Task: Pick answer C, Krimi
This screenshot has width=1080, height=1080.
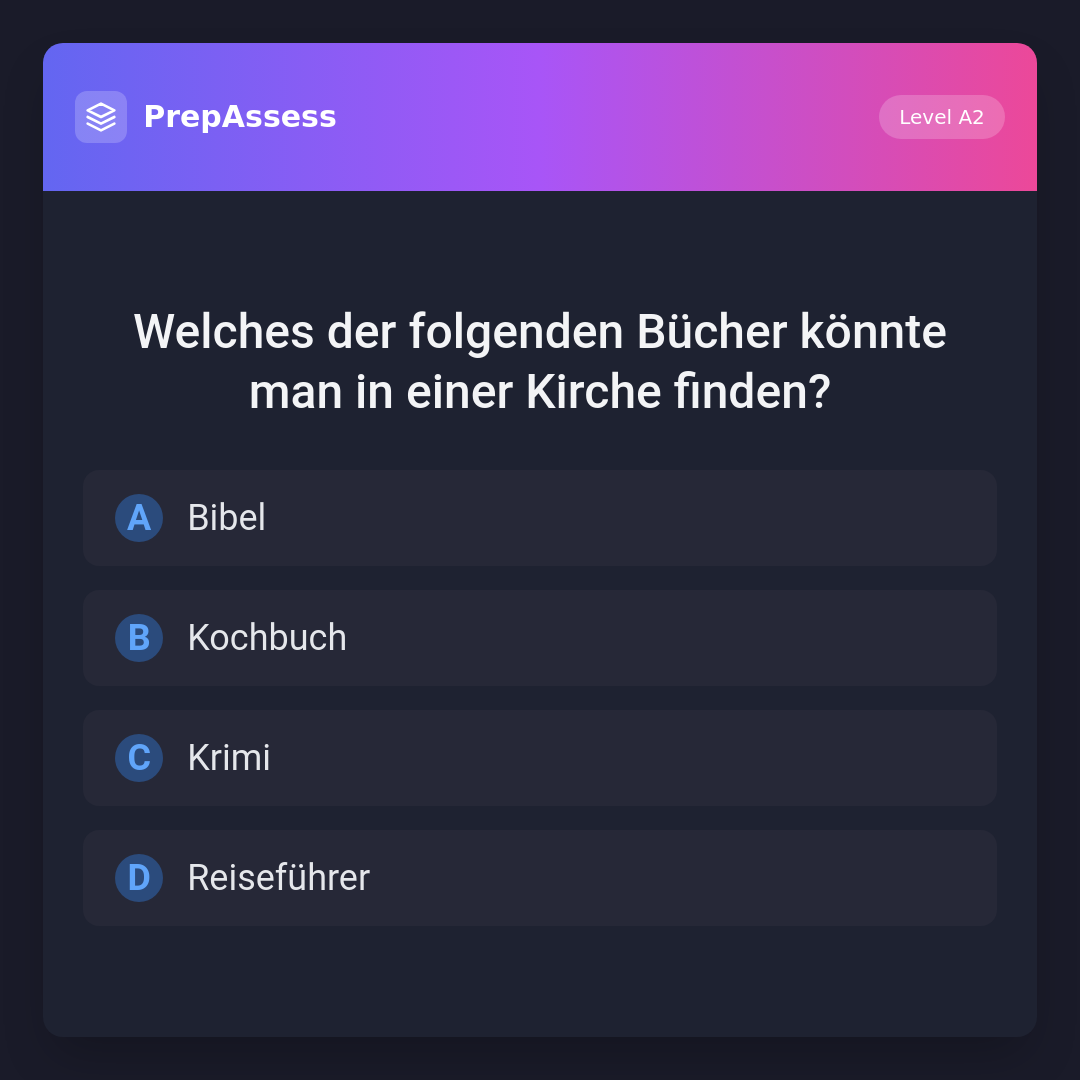Action: tap(540, 758)
